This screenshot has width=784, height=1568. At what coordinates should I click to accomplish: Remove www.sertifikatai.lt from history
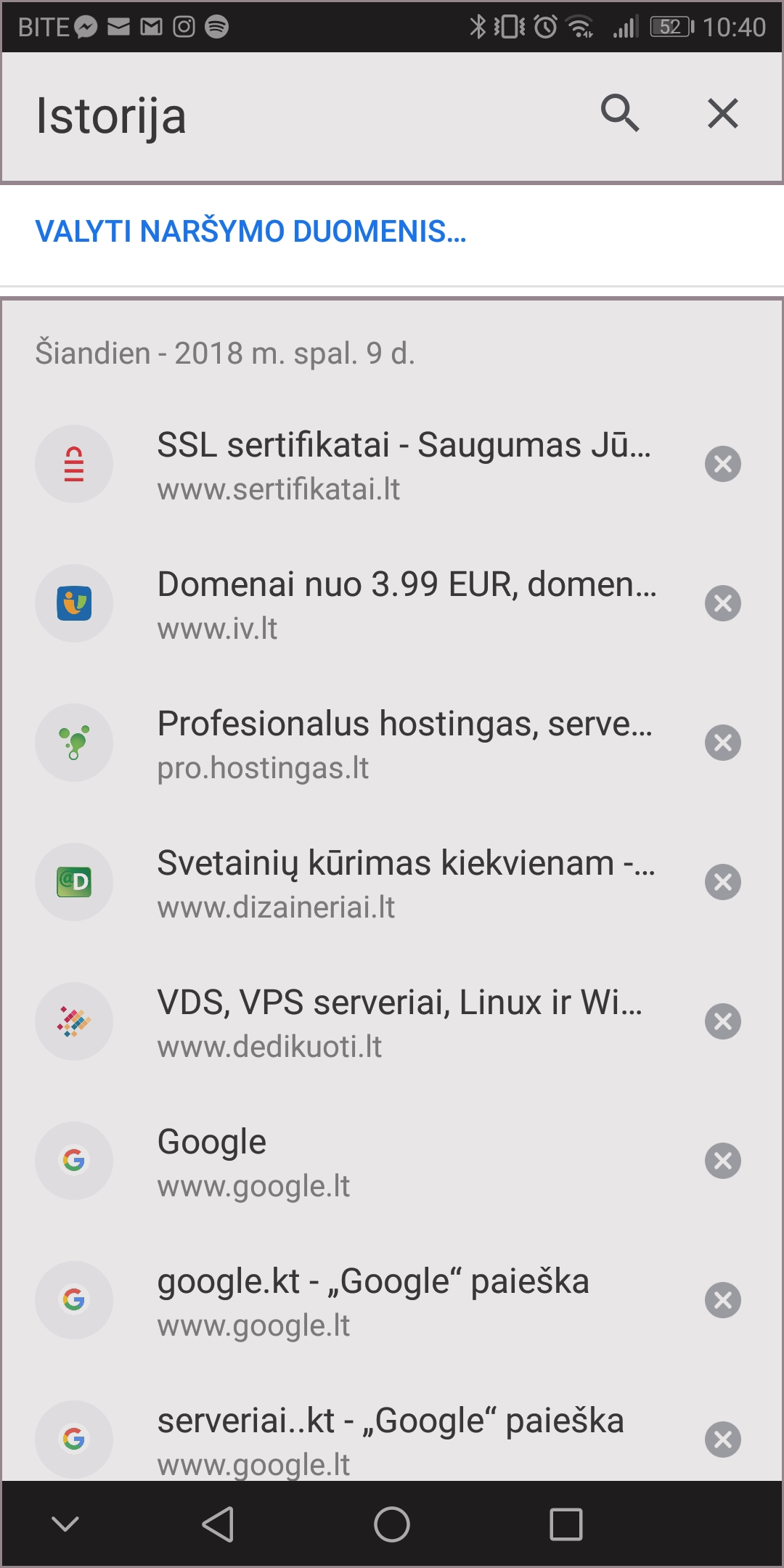pos(722,464)
